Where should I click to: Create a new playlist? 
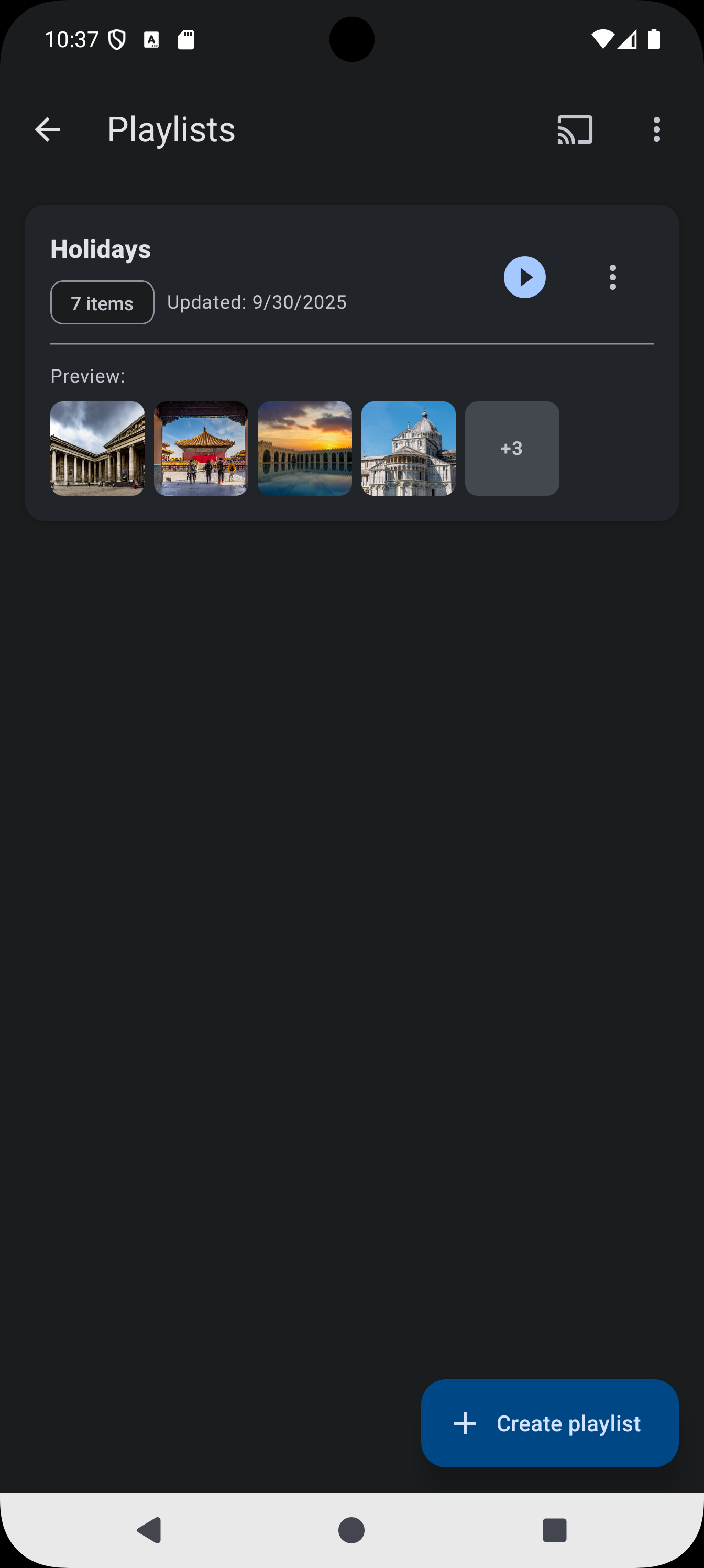549,1423
